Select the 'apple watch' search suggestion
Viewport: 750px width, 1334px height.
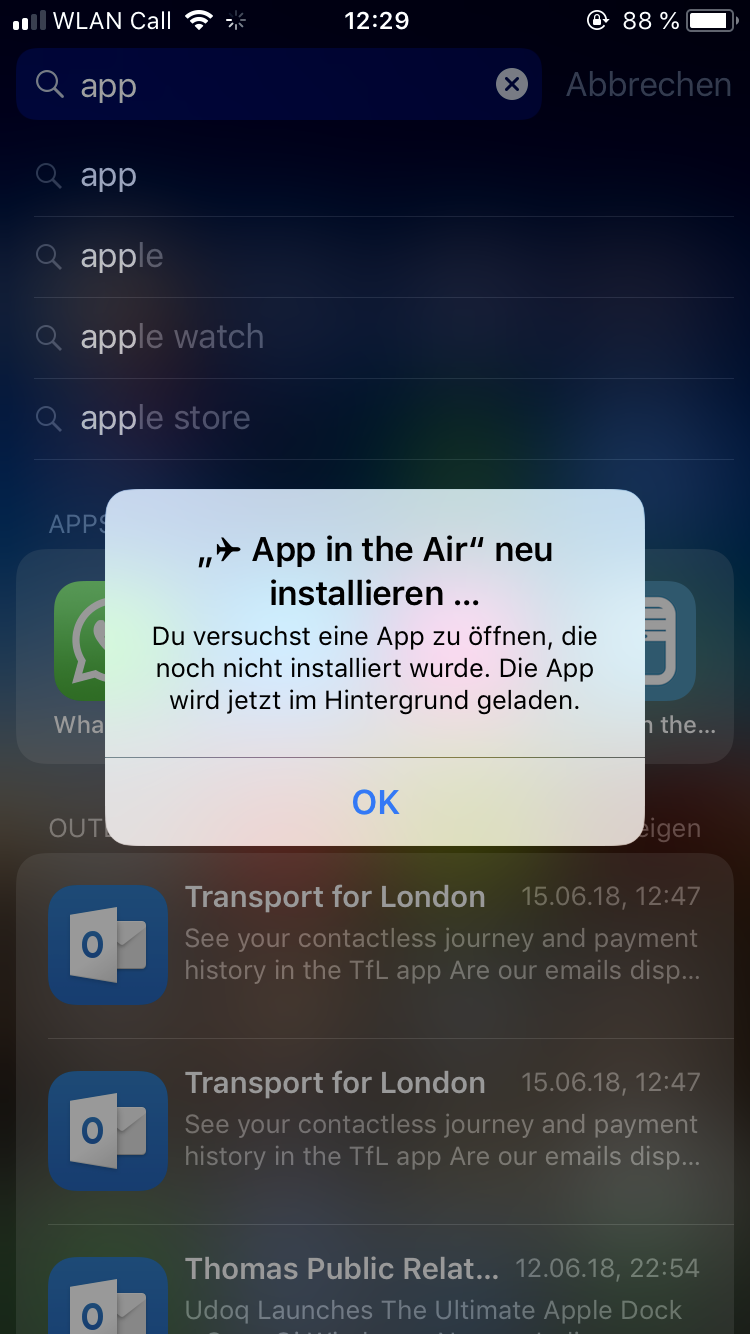[172, 337]
